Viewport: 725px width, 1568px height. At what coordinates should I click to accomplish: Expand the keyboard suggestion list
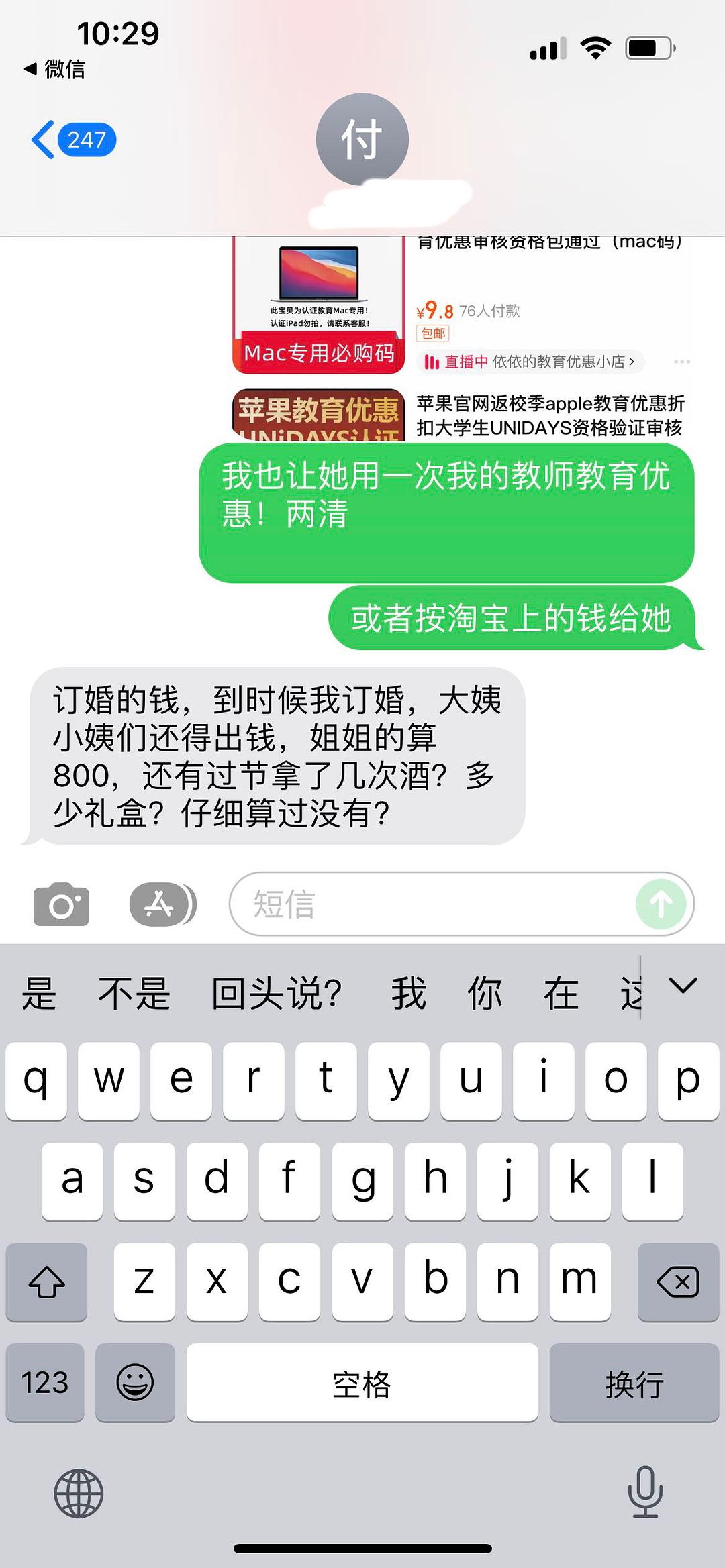[683, 986]
